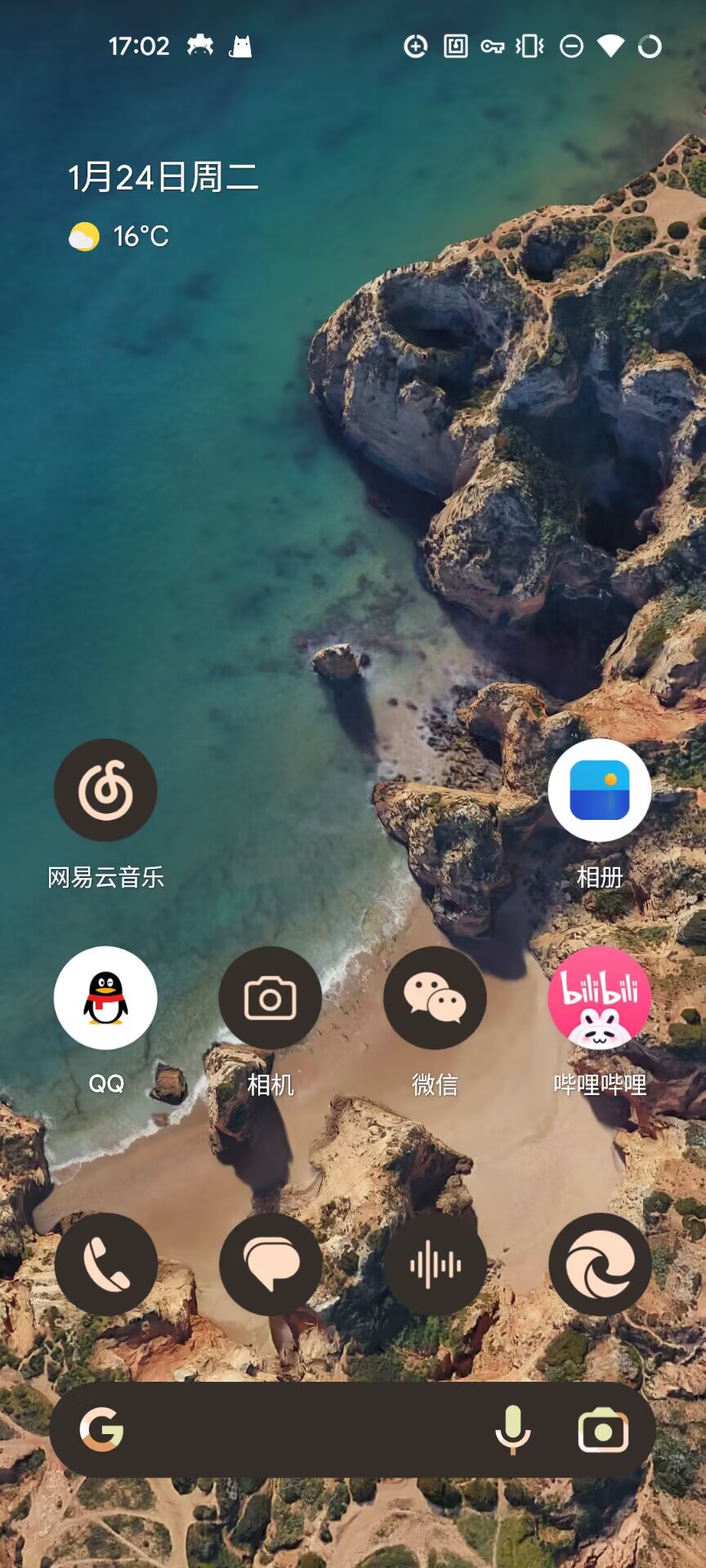The width and height of the screenshot is (706, 1568).
Task: Start voice search with the microphone
Action: point(513,1430)
